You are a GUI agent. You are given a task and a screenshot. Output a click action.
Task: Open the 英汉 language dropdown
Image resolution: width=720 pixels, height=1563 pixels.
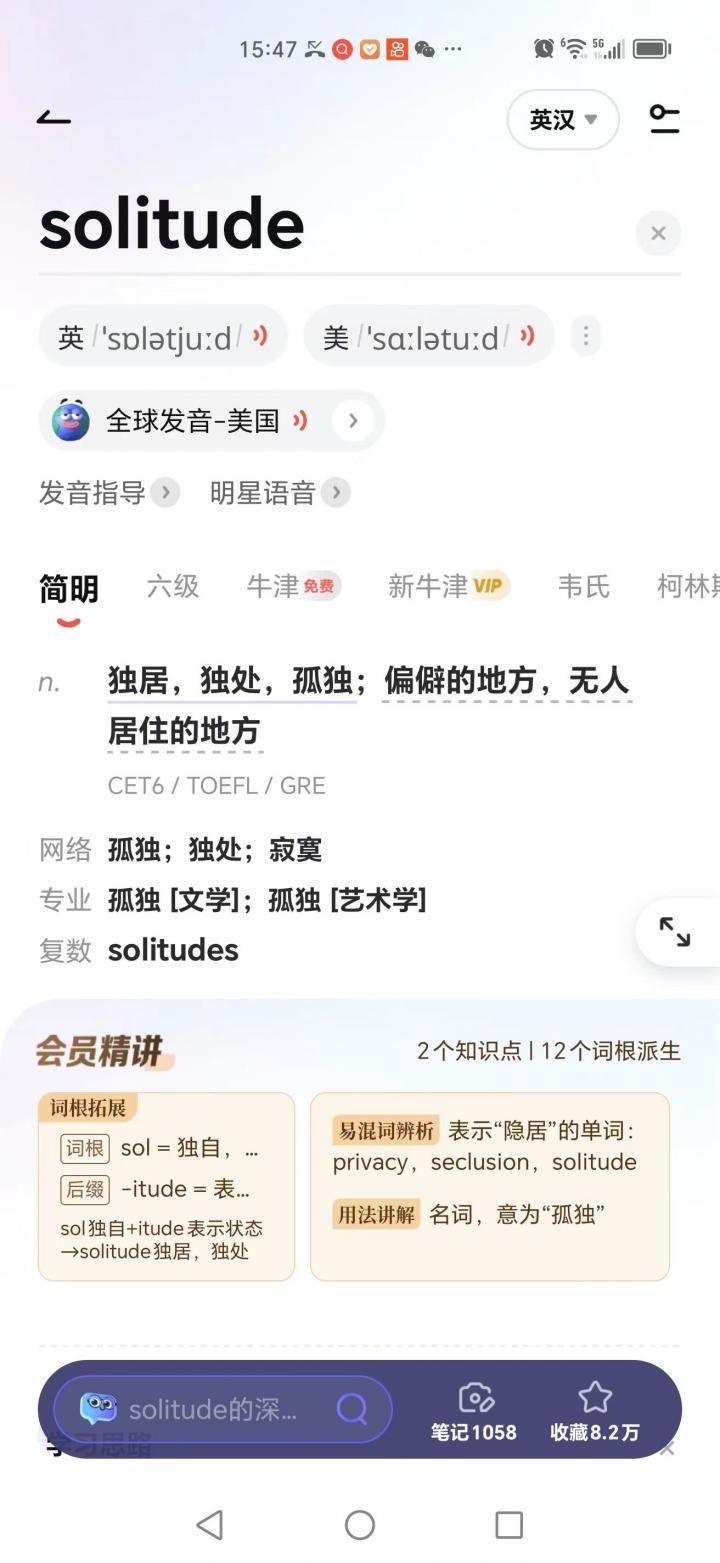[562, 120]
